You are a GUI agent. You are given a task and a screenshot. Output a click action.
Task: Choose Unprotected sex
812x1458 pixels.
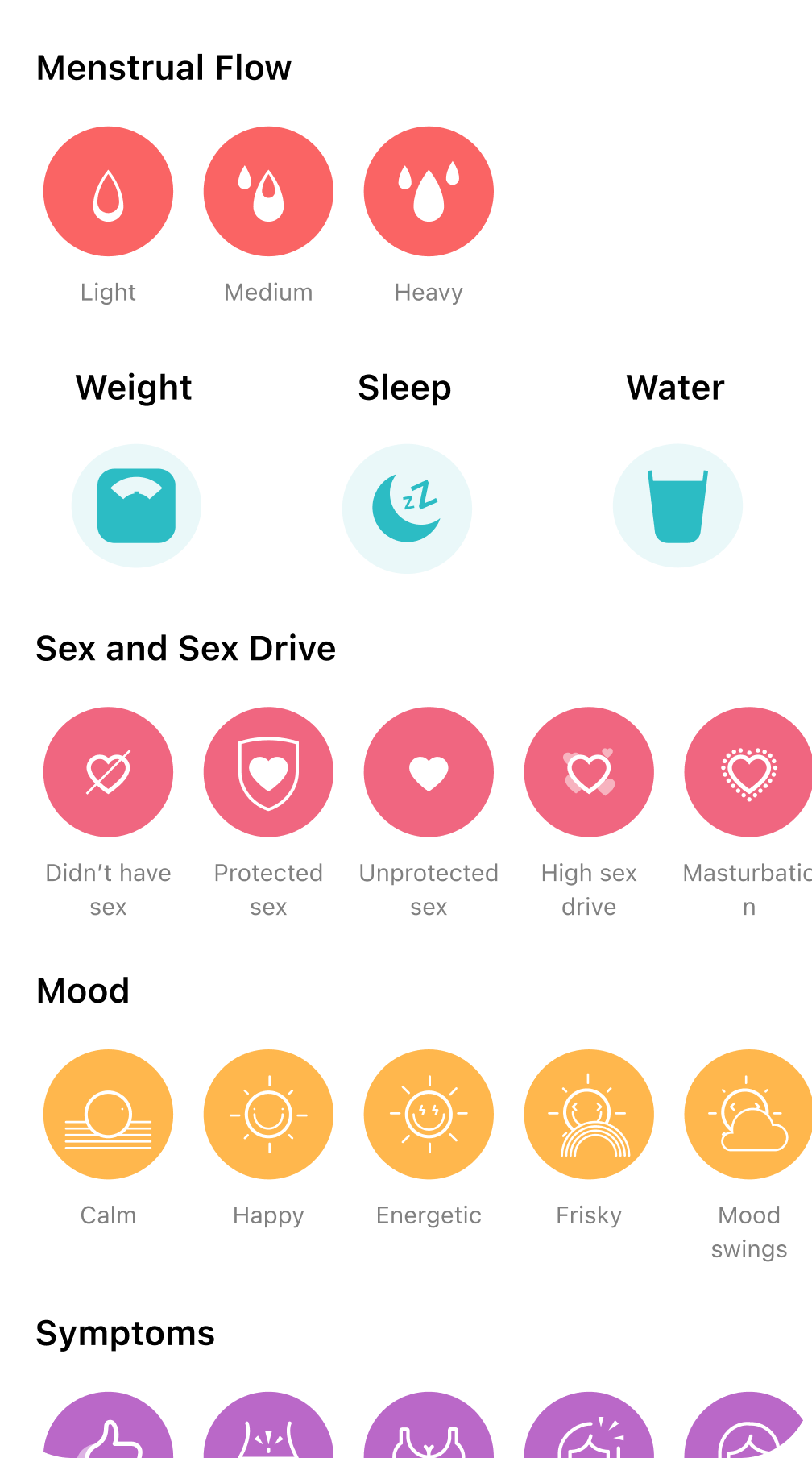click(x=429, y=772)
